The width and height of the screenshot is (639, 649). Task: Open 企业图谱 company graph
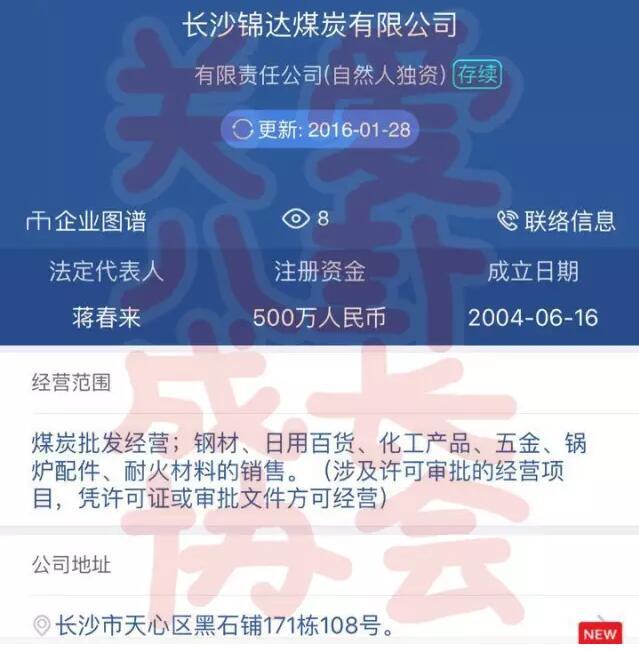[x=86, y=221]
